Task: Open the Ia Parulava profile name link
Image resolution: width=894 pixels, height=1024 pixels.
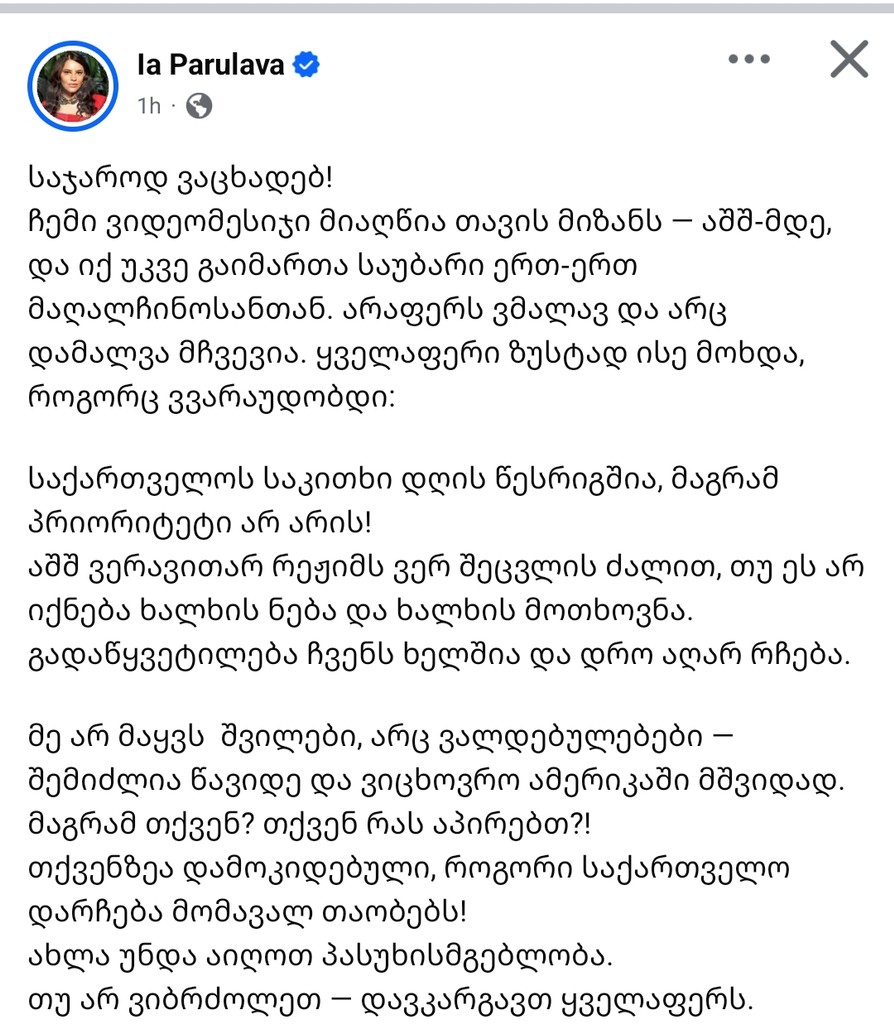Action: 211,66
